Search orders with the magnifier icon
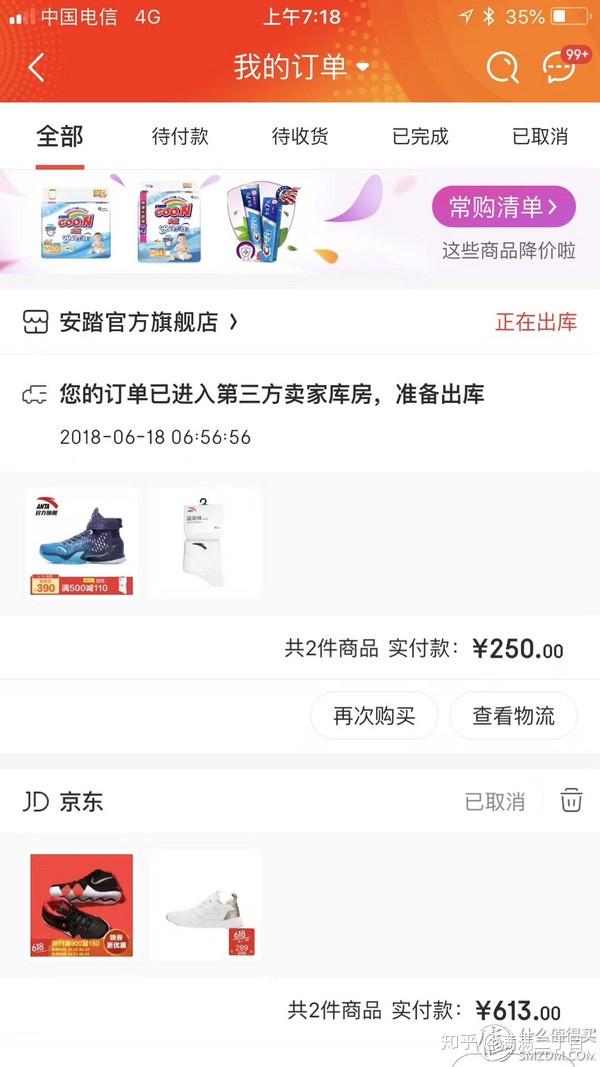Viewport: 600px width, 1067px height. [x=502, y=67]
